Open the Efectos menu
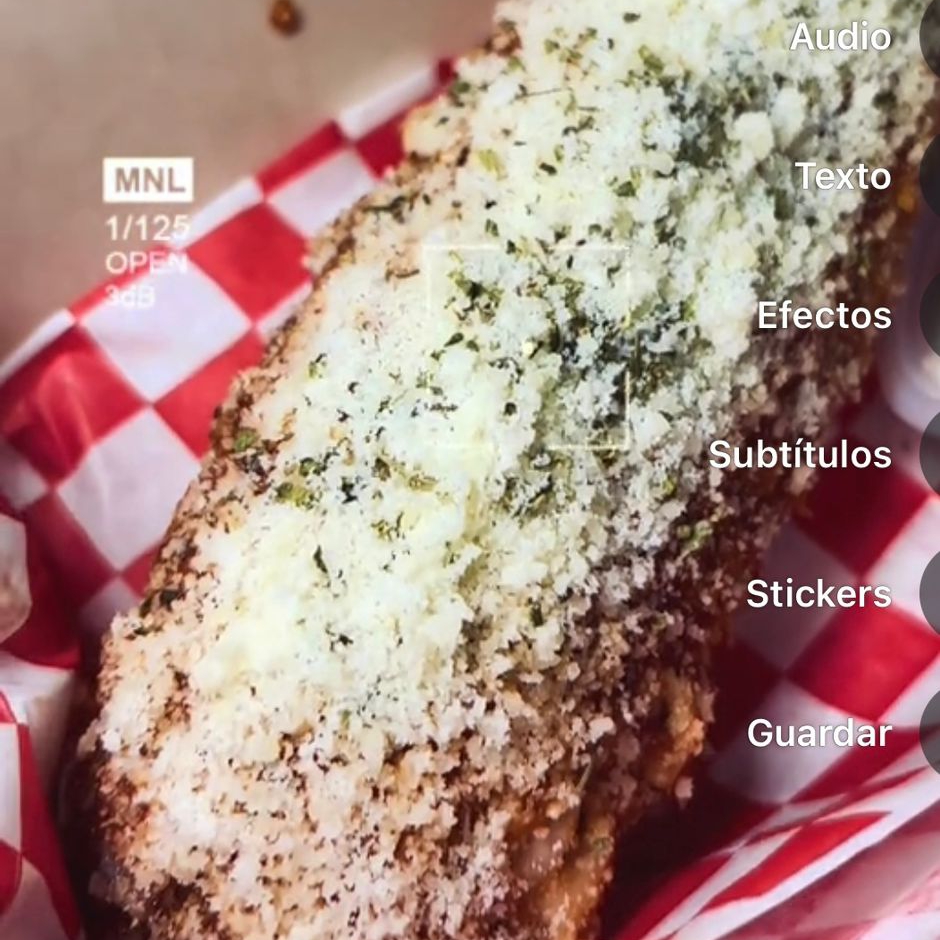940x940 pixels. pos(825,315)
